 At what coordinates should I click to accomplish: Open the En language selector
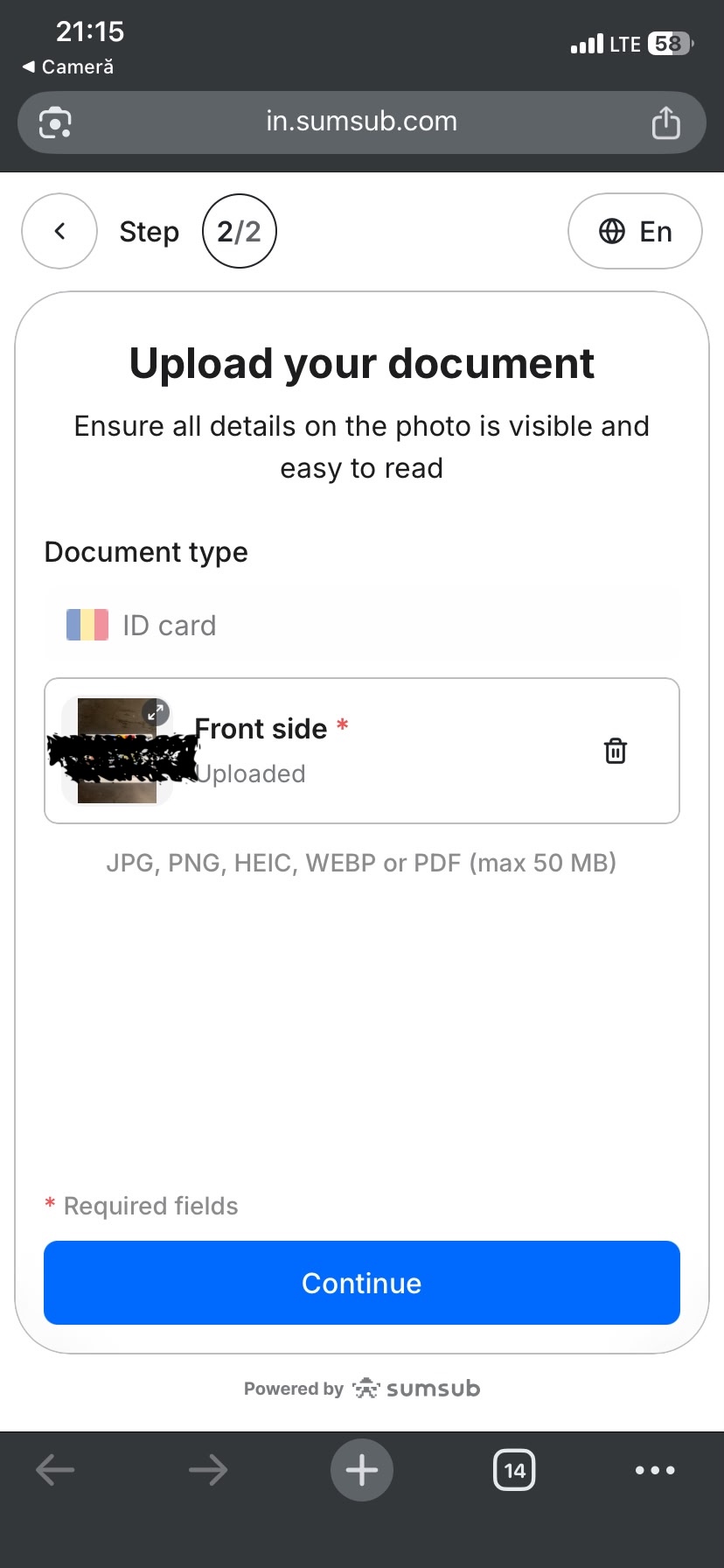pyautogui.click(x=635, y=231)
